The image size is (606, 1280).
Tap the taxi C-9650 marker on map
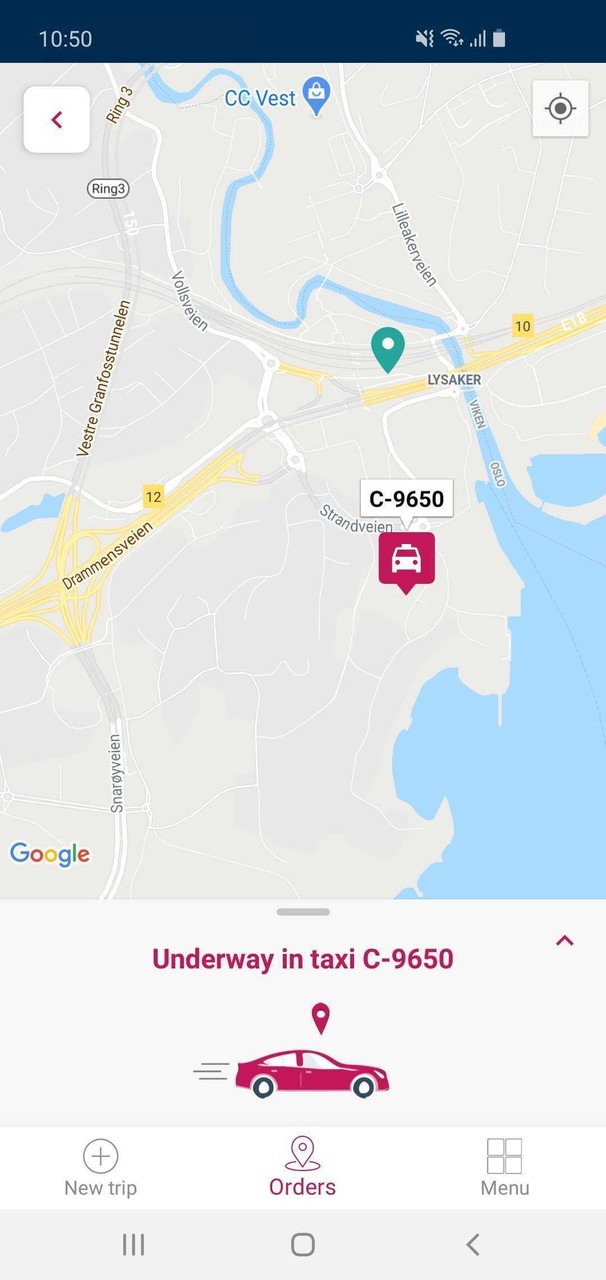point(406,560)
